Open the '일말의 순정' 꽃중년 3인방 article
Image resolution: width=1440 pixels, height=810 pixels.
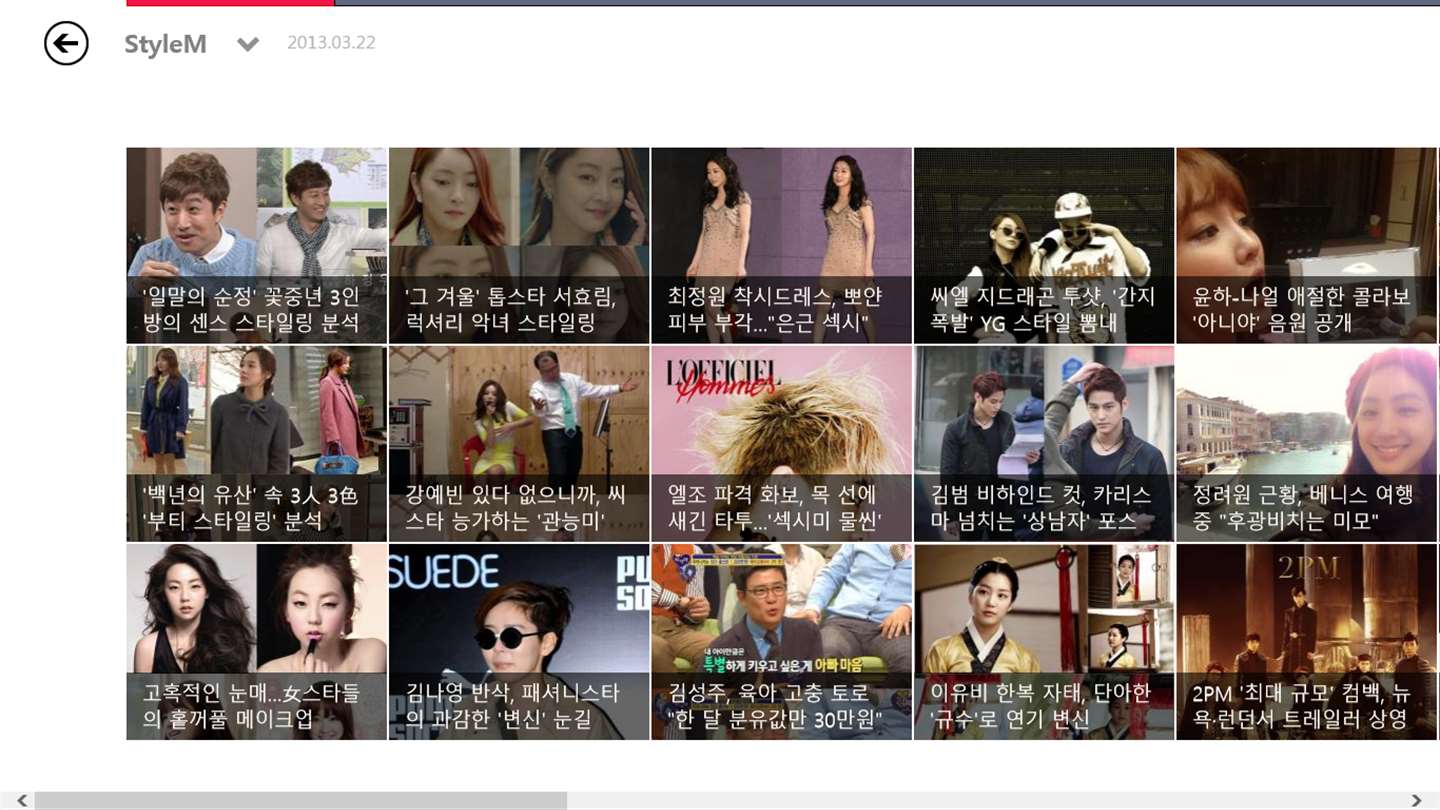tap(256, 245)
